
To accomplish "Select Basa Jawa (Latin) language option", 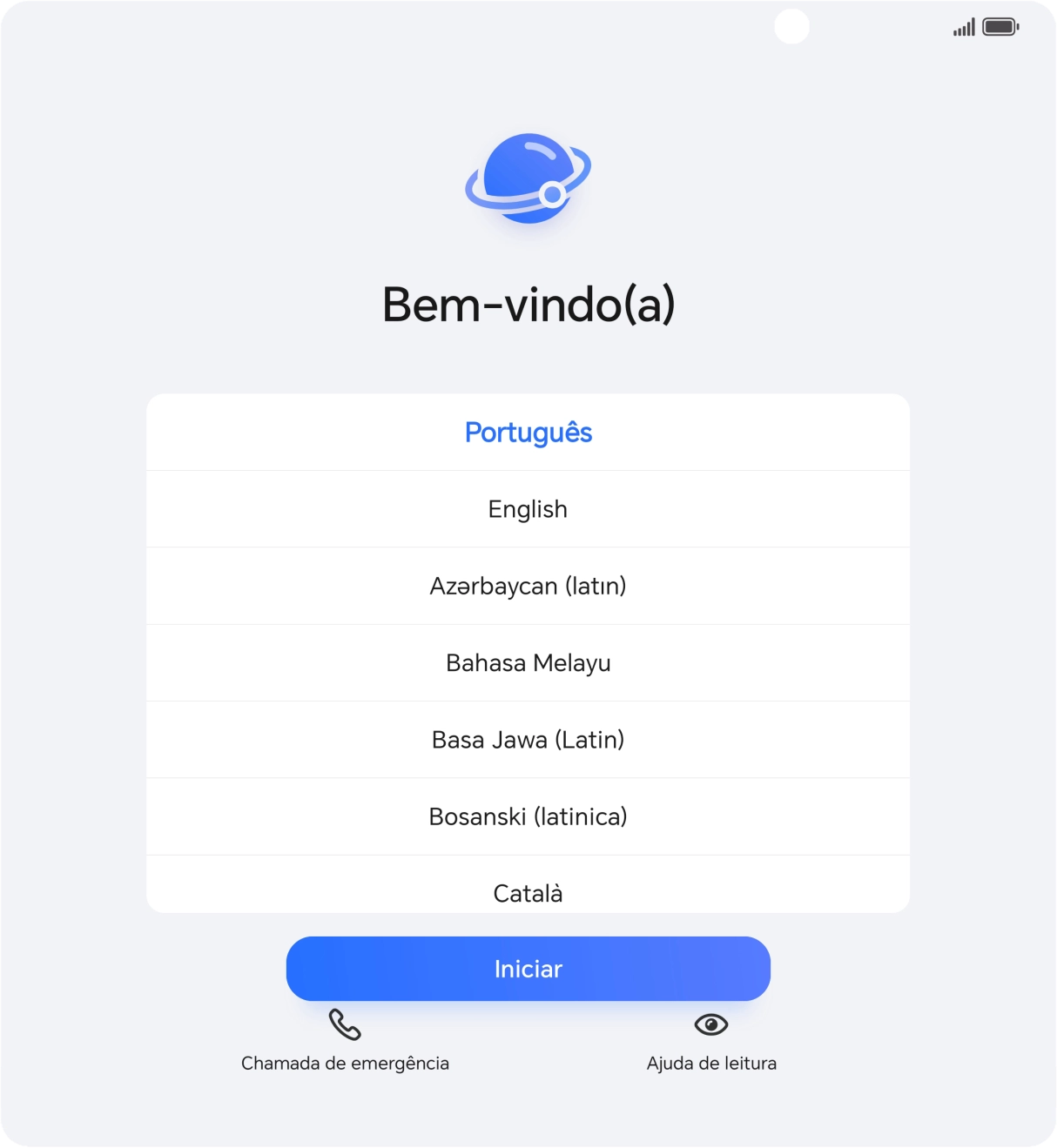I will (528, 739).
